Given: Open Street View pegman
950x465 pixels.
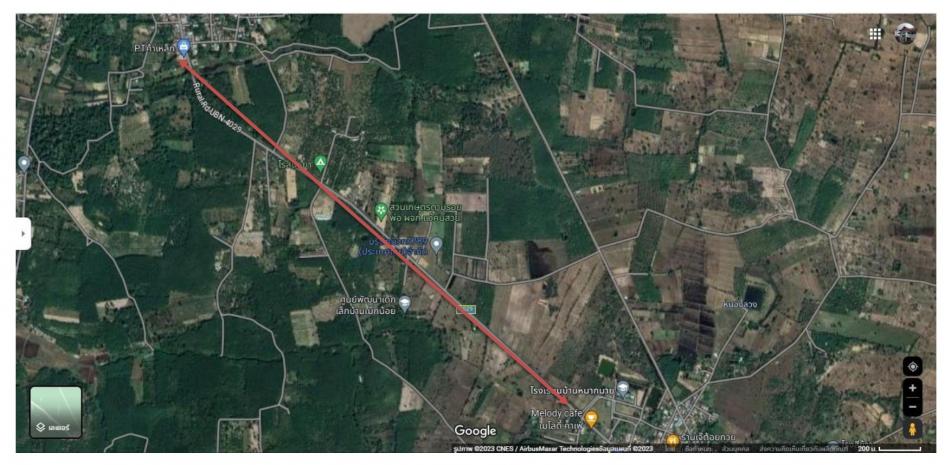Looking at the screenshot, I should point(912,430).
